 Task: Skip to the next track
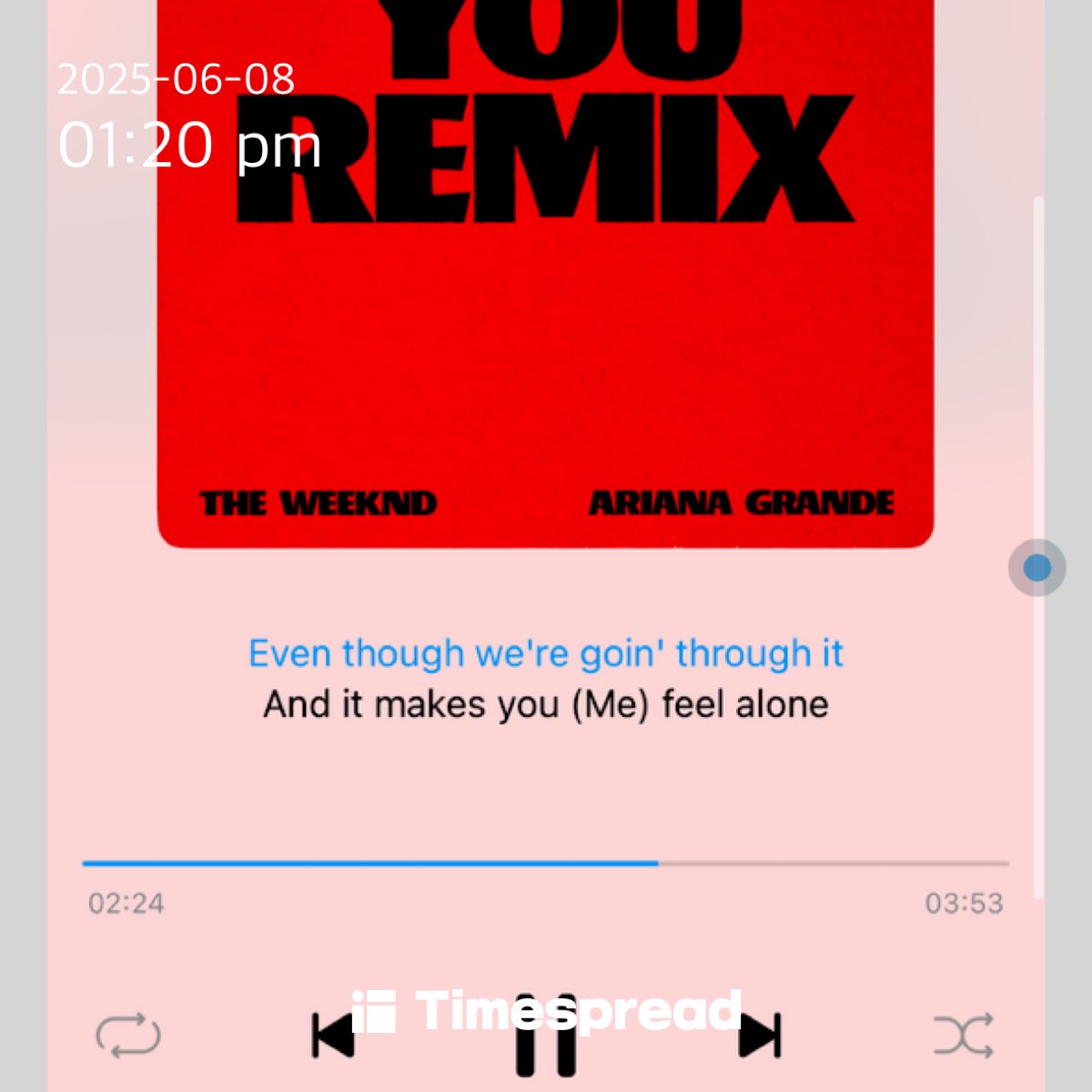coord(761,1036)
